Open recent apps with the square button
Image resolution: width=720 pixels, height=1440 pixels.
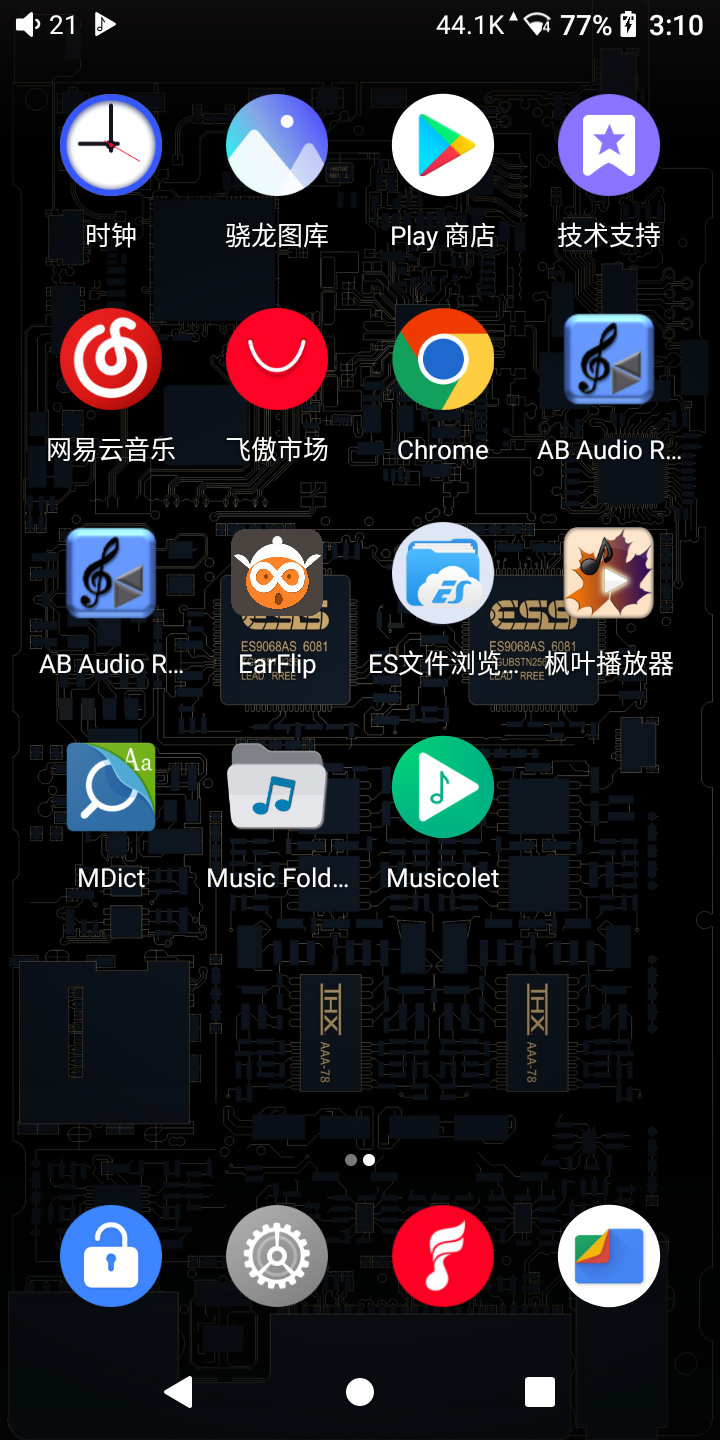click(540, 1392)
